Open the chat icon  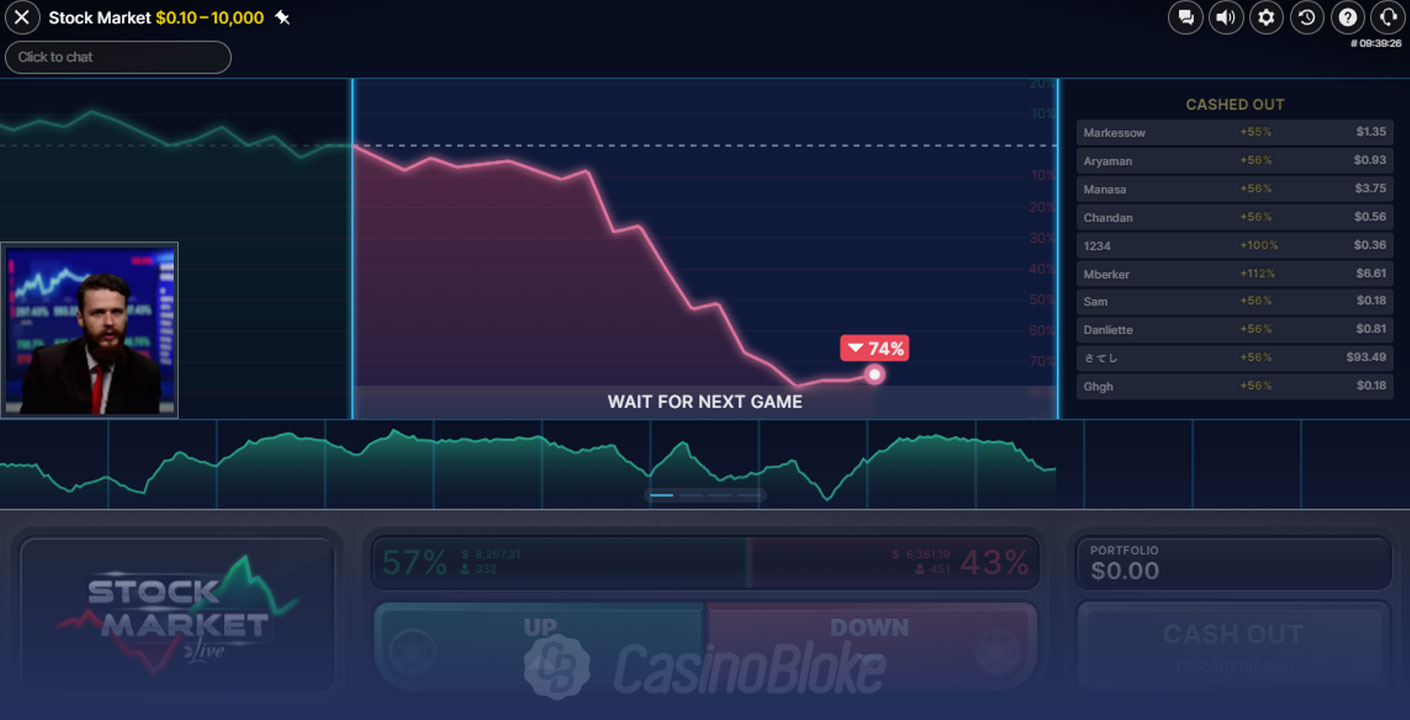(x=1185, y=17)
